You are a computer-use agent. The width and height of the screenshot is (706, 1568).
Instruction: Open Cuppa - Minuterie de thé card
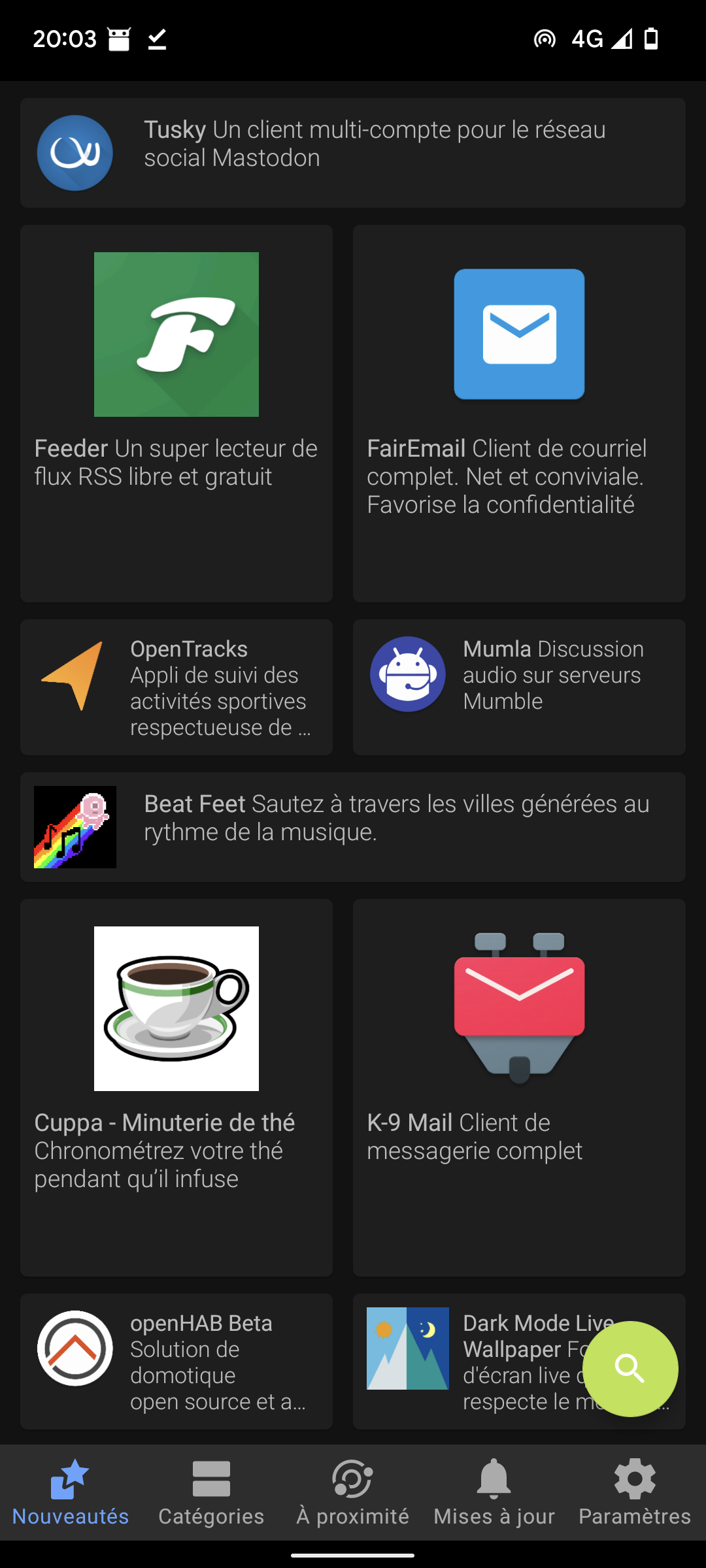tap(176, 1088)
